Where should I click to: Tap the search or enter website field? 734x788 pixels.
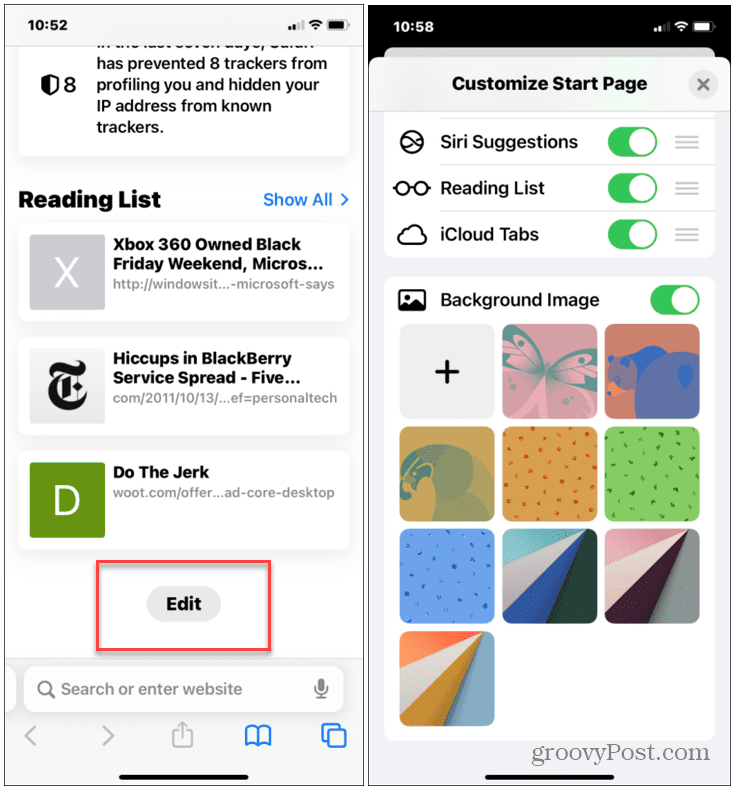(x=170, y=689)
